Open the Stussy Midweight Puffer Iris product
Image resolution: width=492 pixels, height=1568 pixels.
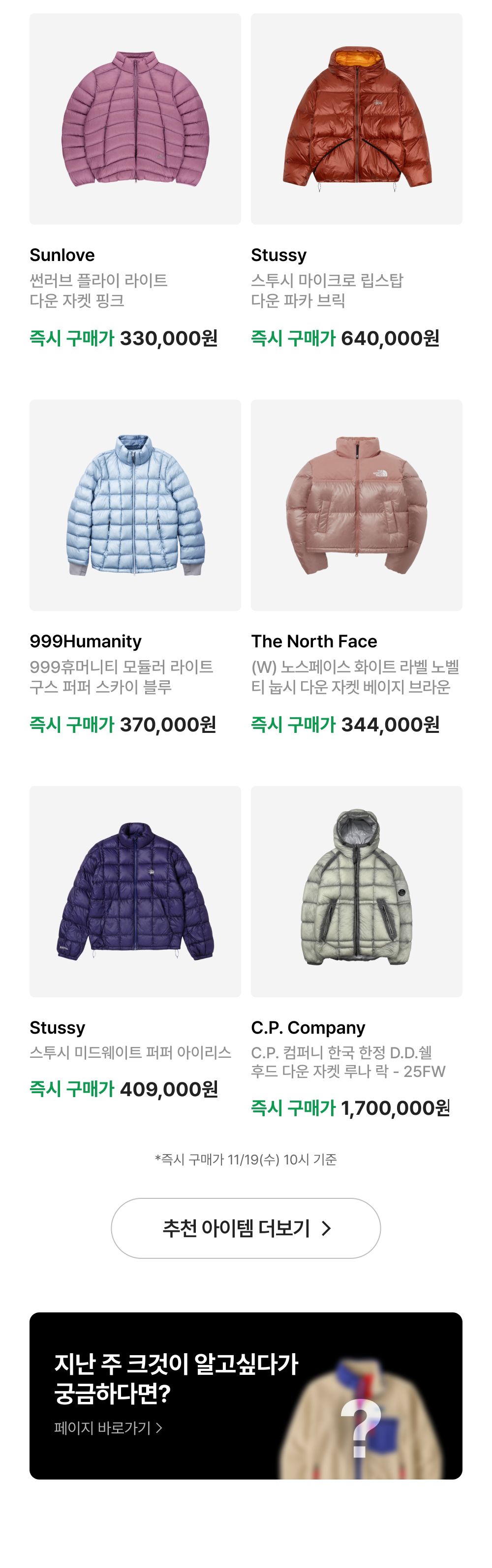[x=135, y=891]
